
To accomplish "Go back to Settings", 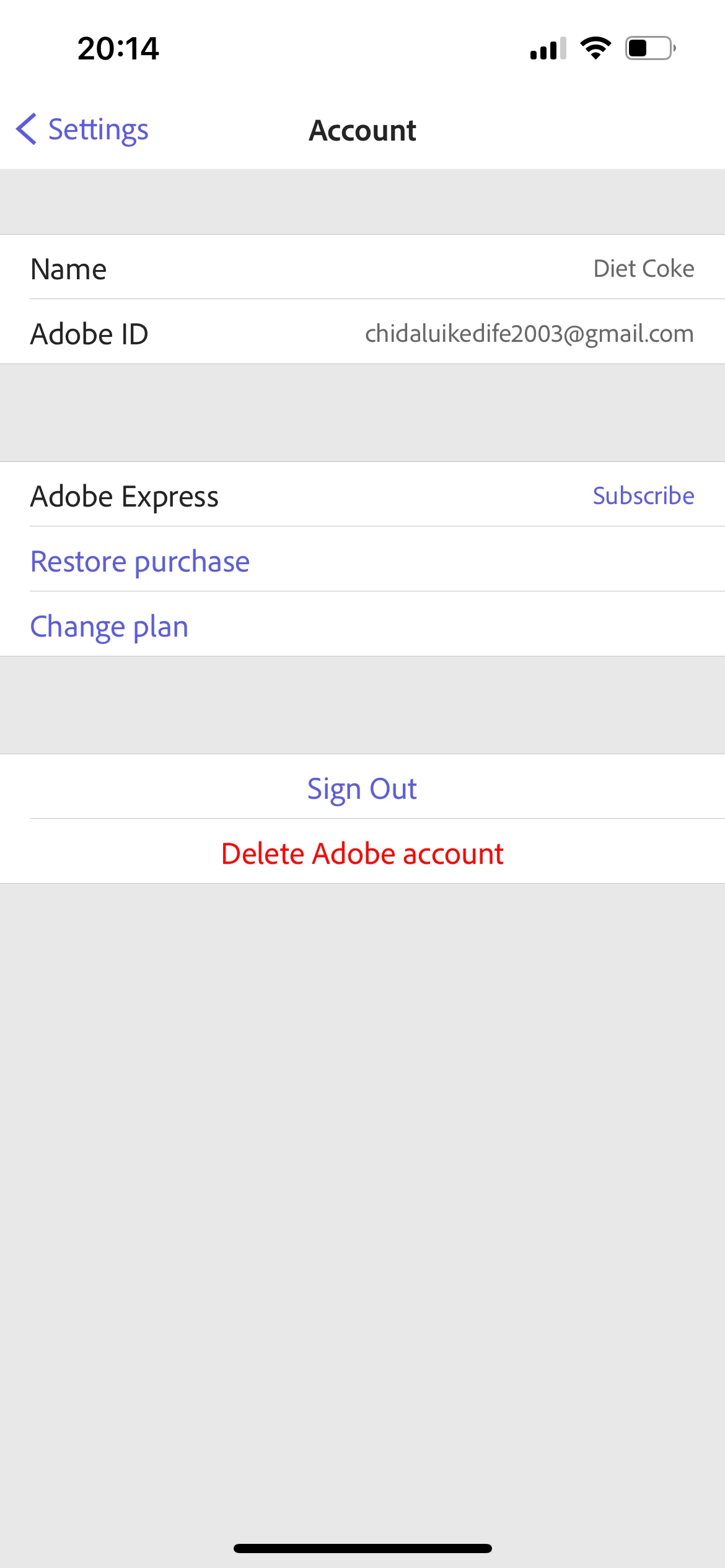I will (83, 130).
